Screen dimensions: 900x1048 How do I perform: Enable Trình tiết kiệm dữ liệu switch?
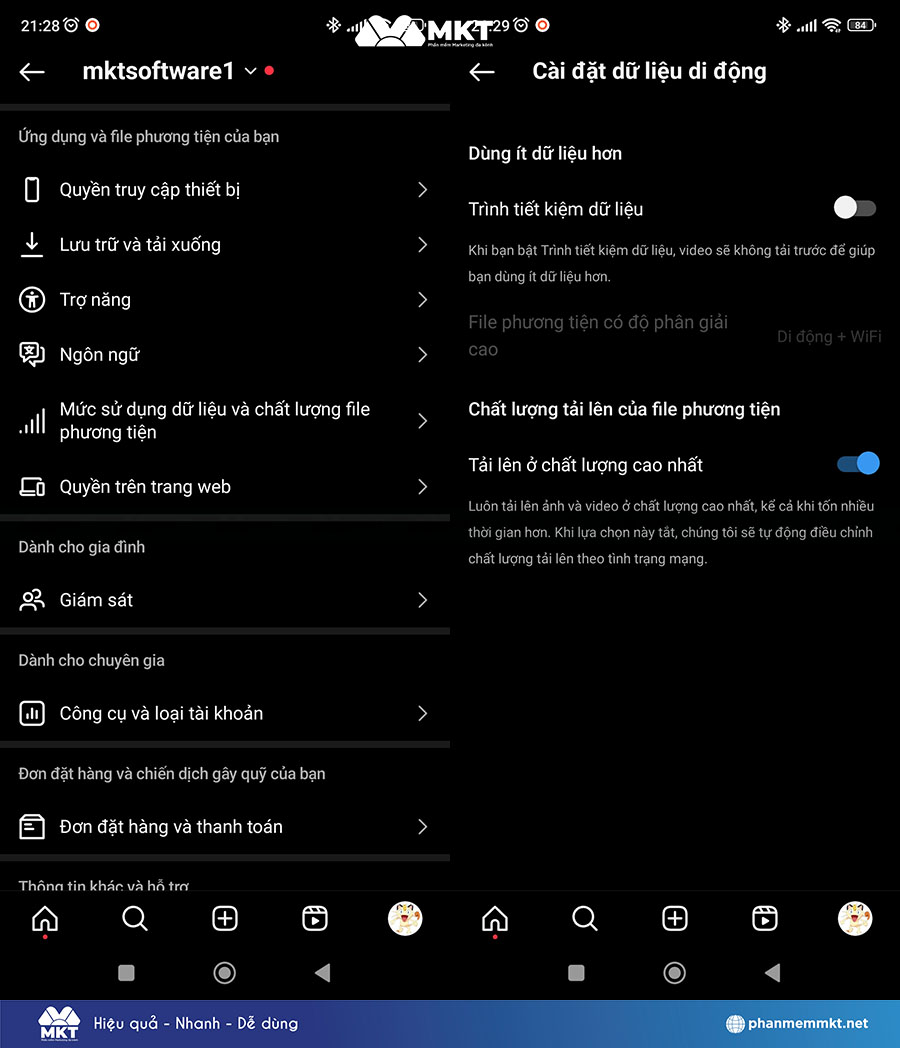click(855, 208)
